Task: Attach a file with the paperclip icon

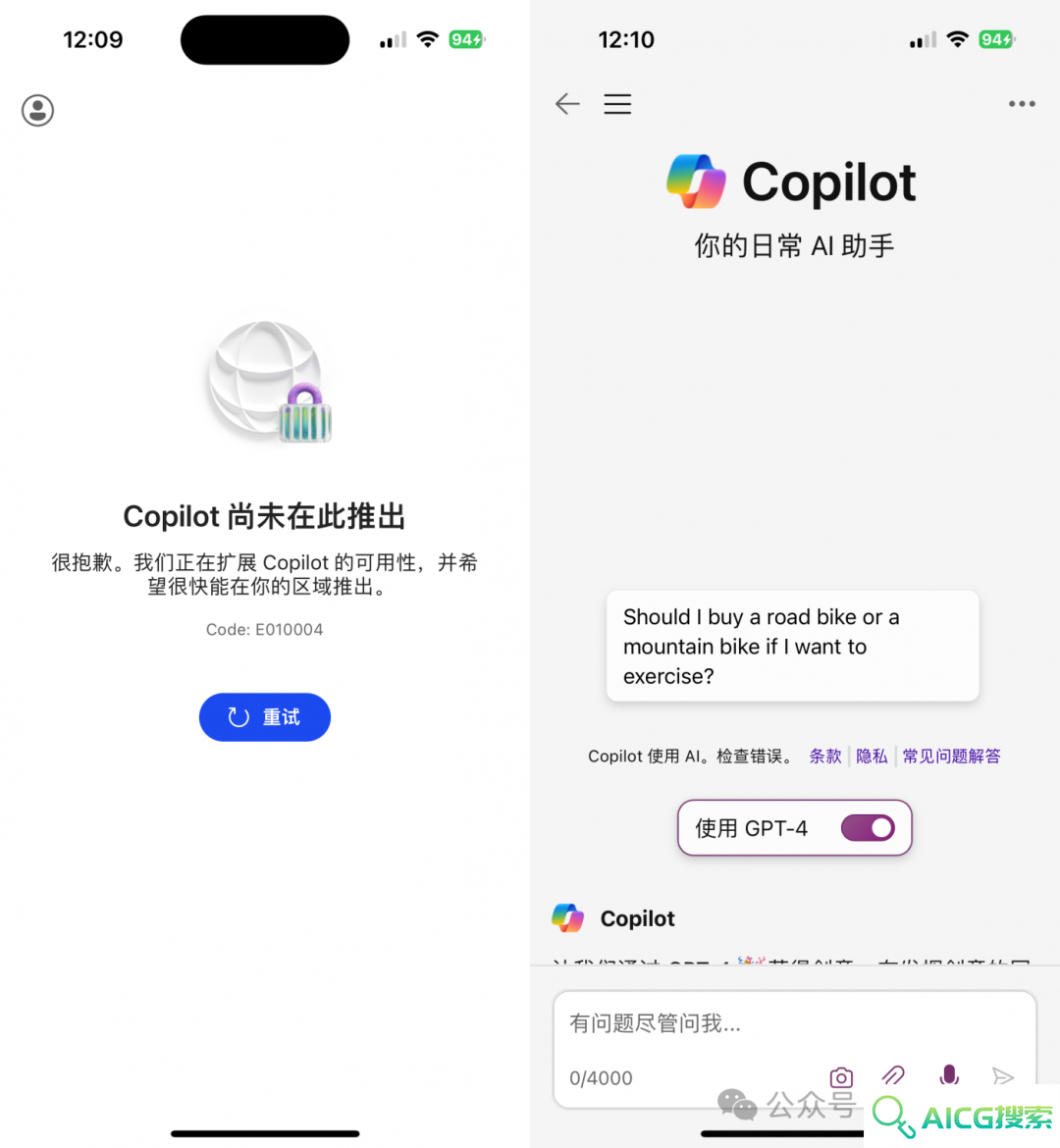Action: tap(893, 1076)
